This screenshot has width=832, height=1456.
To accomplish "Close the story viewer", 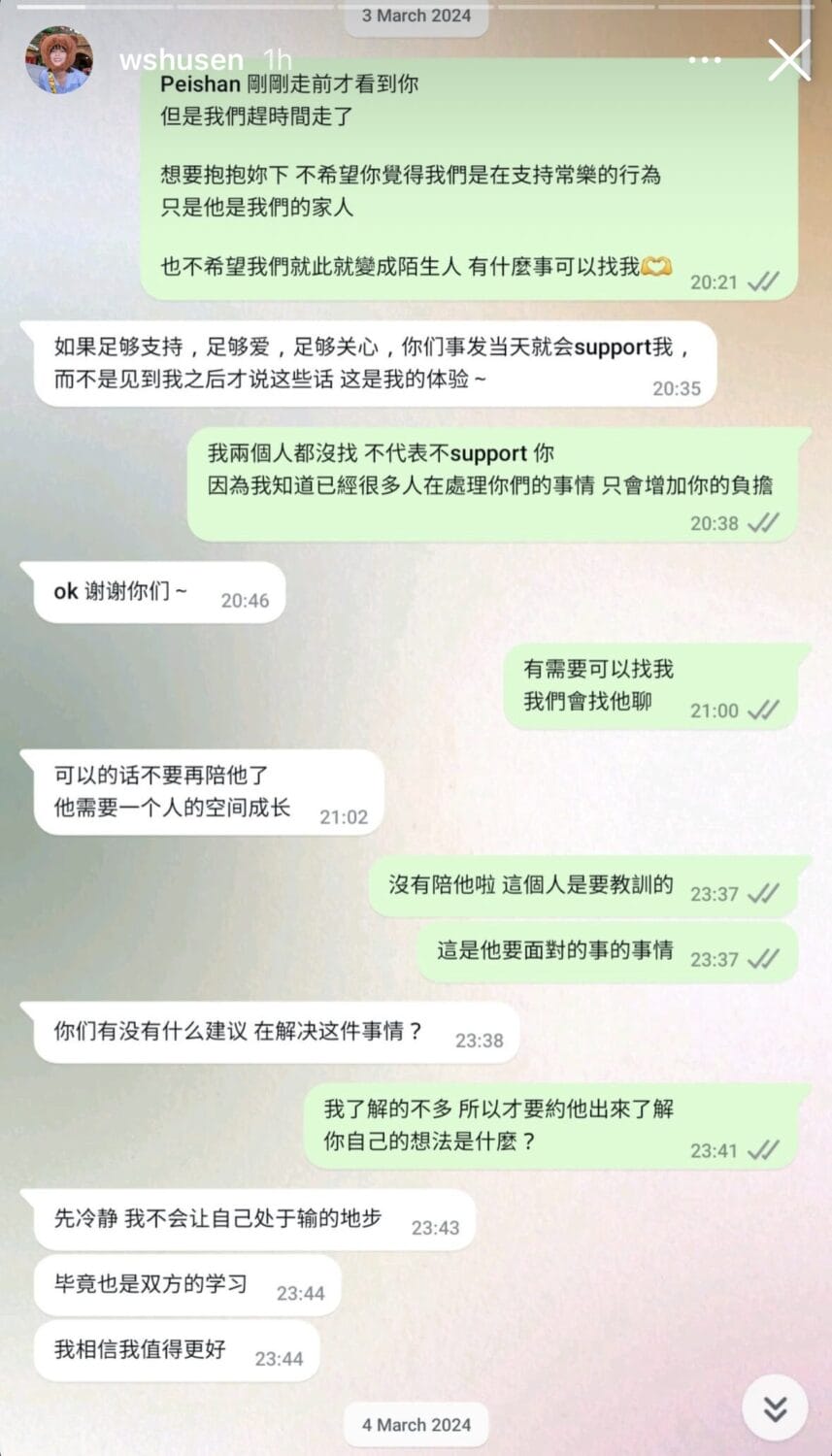I will coord(788,60).
